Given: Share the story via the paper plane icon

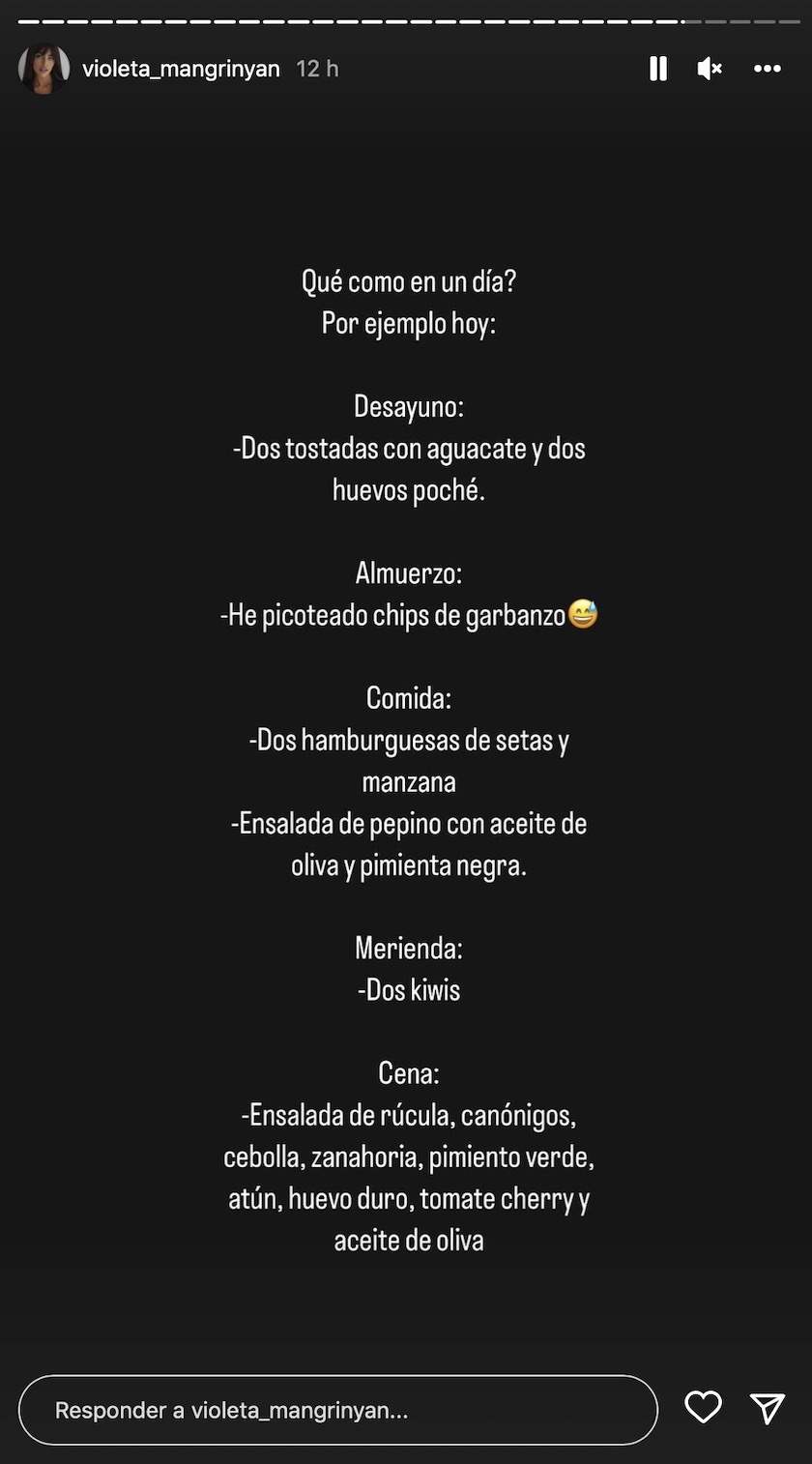Looking at the screenshot, I should point(767,1409).
